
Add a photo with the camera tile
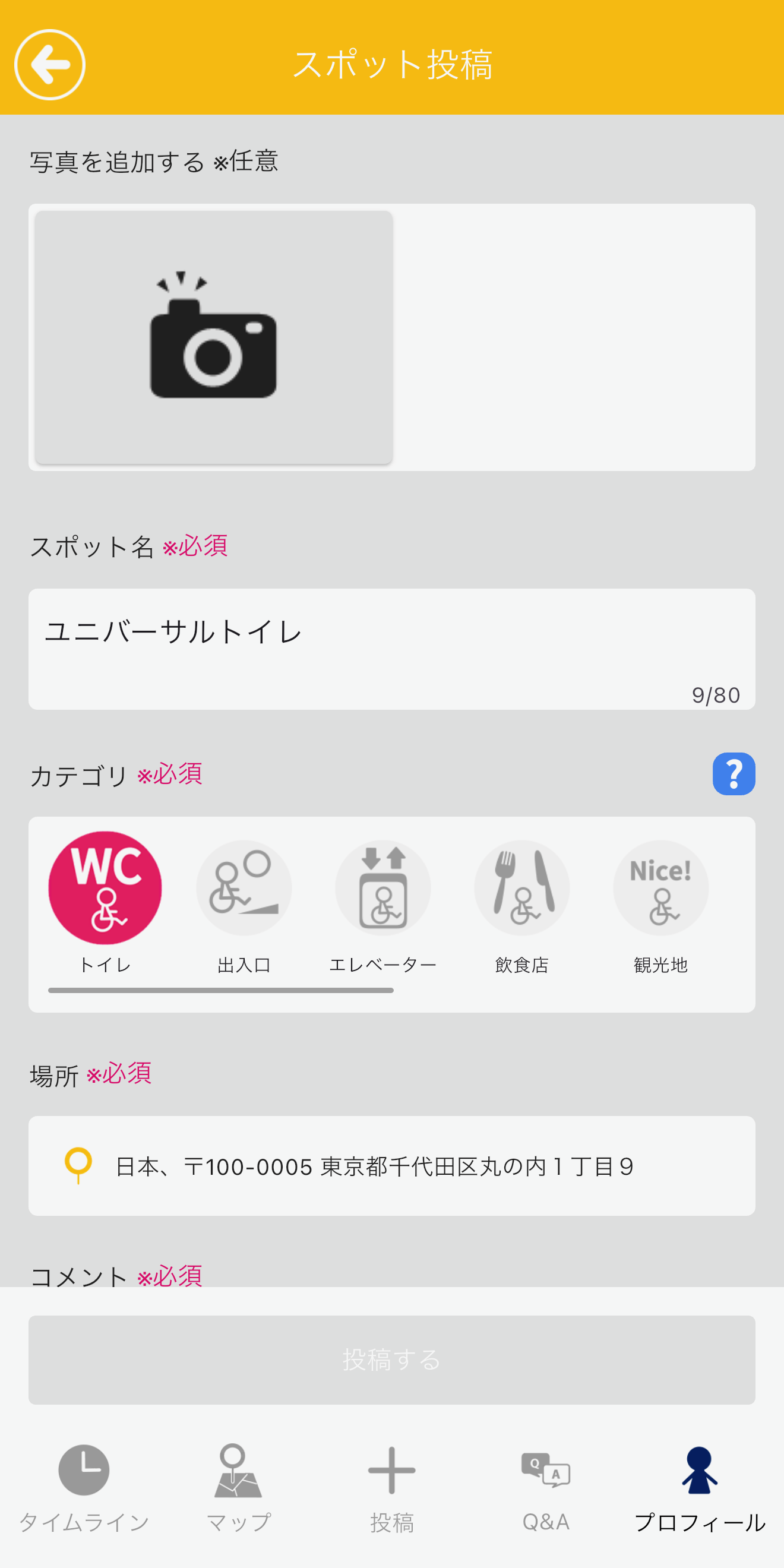pos(213,337)
